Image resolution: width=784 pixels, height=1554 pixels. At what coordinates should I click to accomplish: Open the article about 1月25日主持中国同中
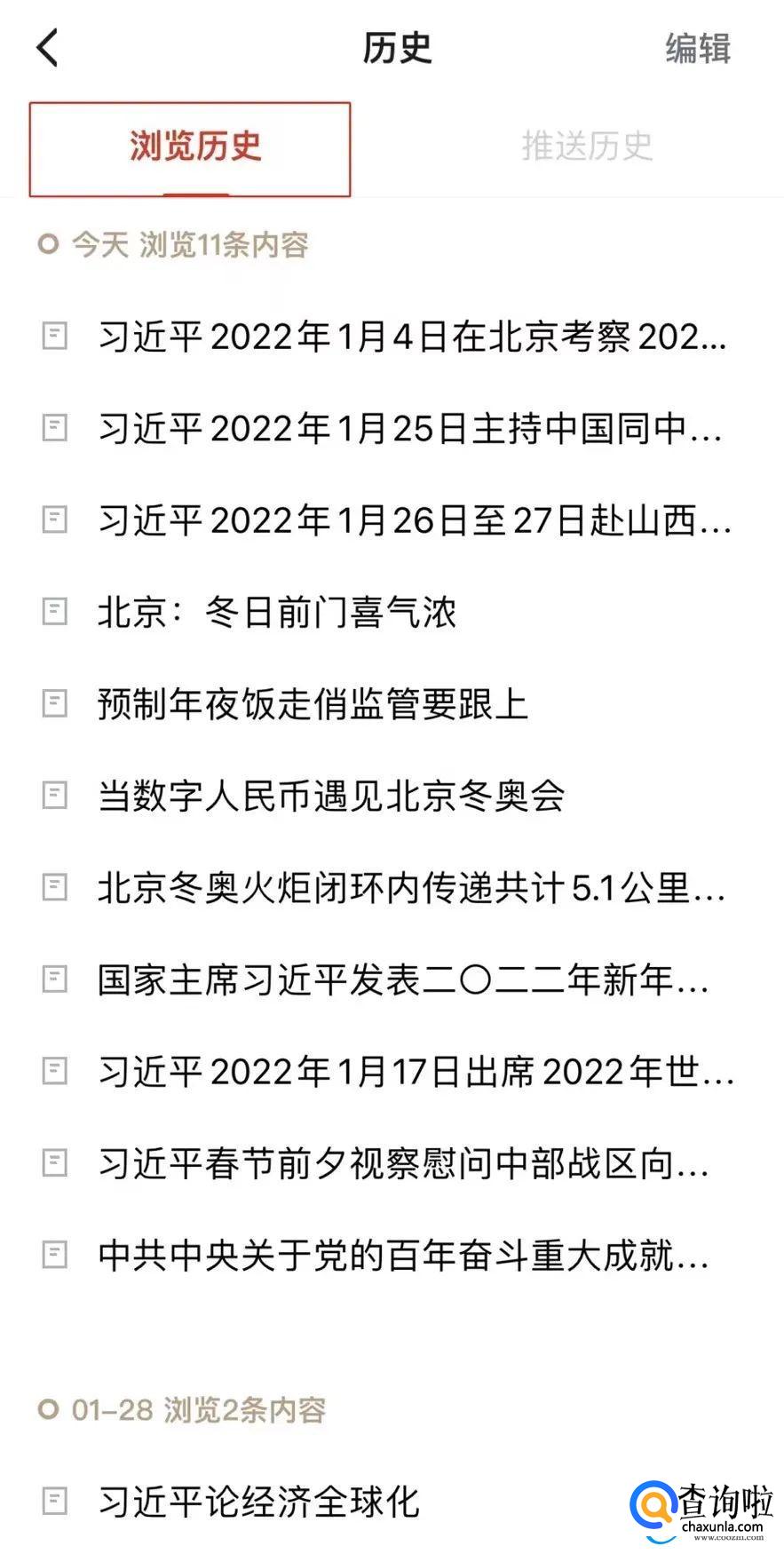(409, 429)
